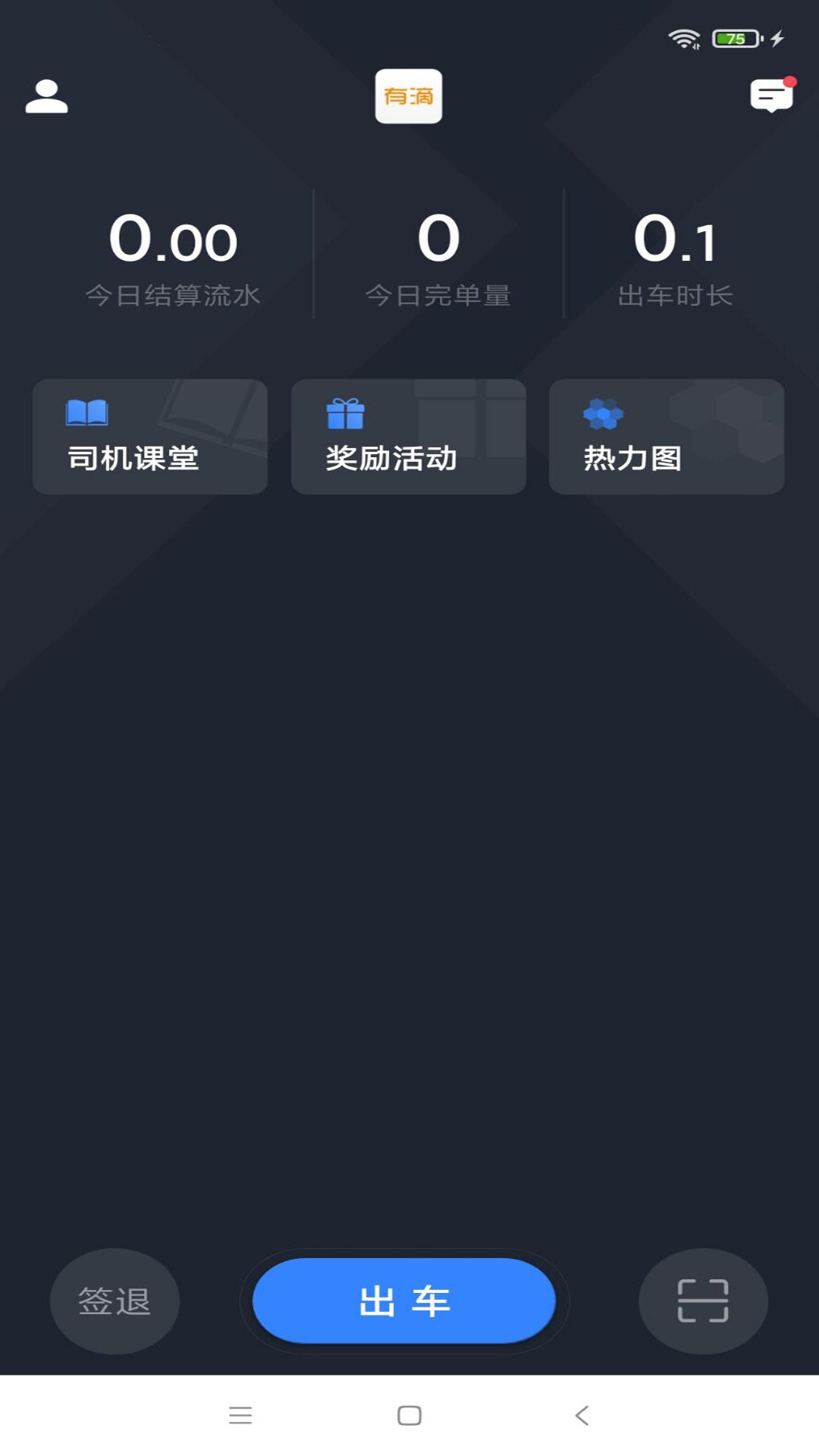The width and height of the screenshot is (819, 1456).
Task: Tap the 有滴 app logo
Action: pyautogui.click(x=409, y=96)
